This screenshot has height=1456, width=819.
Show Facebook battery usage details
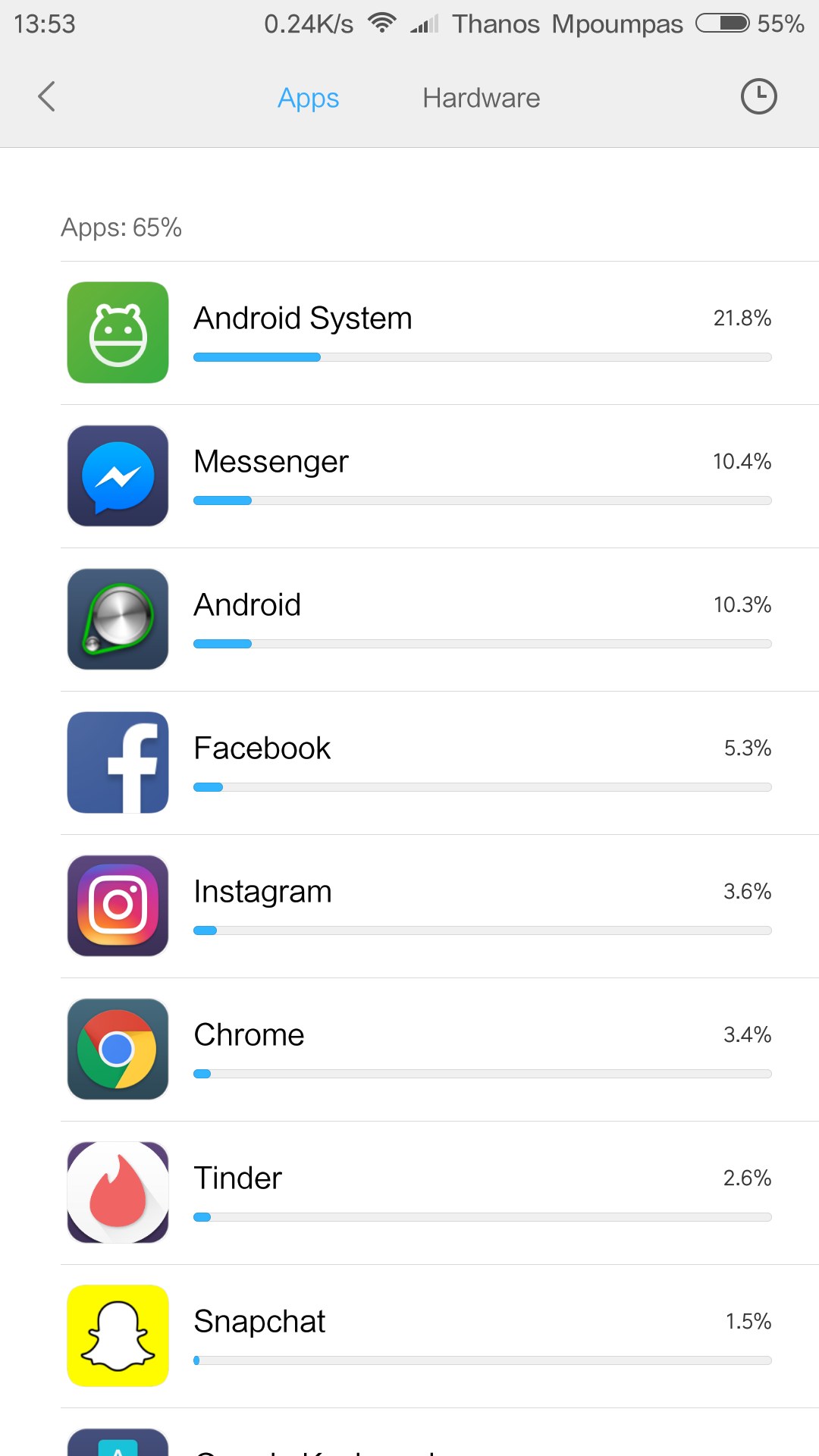[x=440, y=762]
